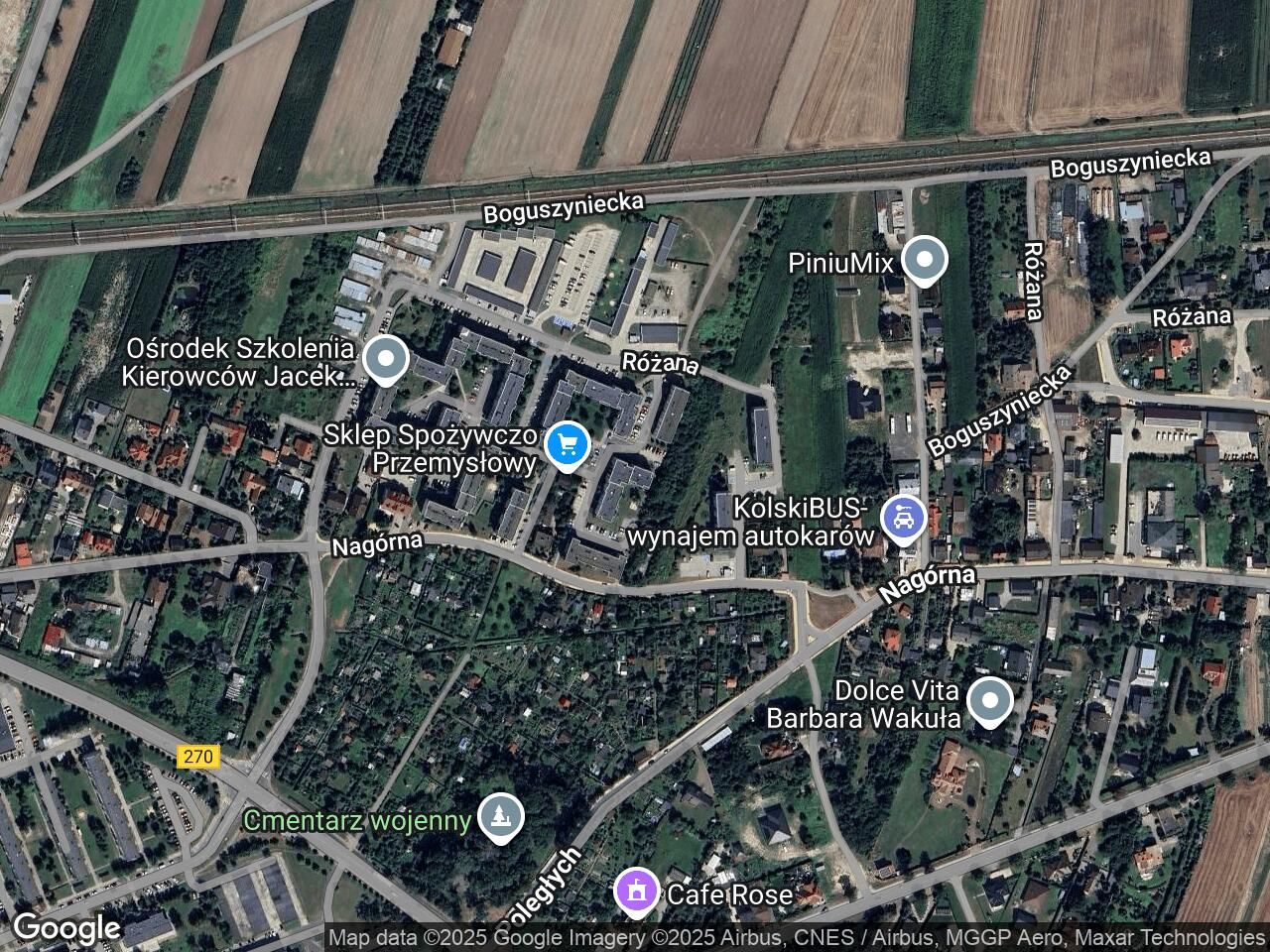Image resolution: width=1270 pixels, height=952 pixels.
Task: Select the Dolce Vita Barbara Wakuła pin
Action: click(989, 701)
